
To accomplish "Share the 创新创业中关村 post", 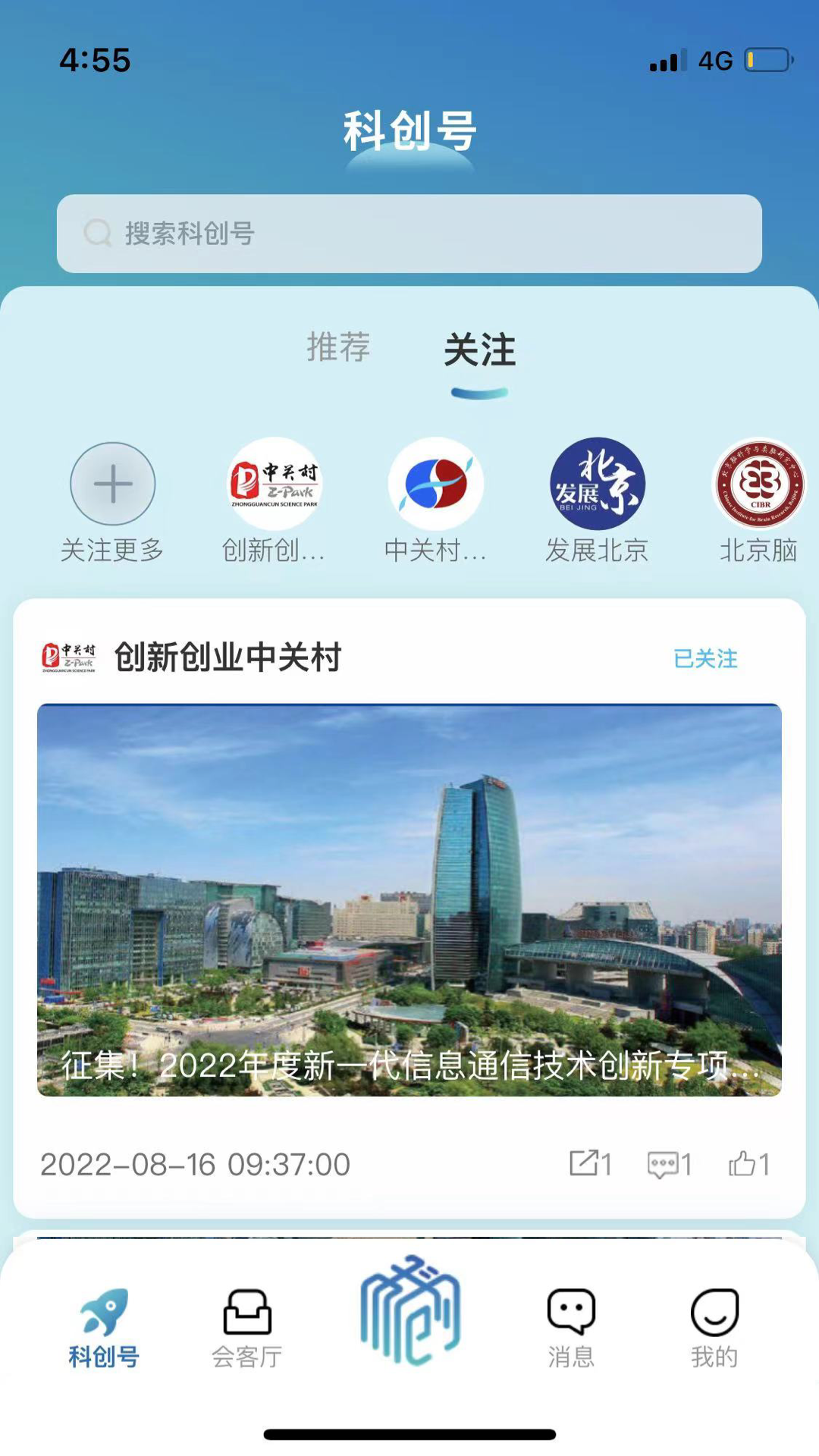I will pos(590,1163).
